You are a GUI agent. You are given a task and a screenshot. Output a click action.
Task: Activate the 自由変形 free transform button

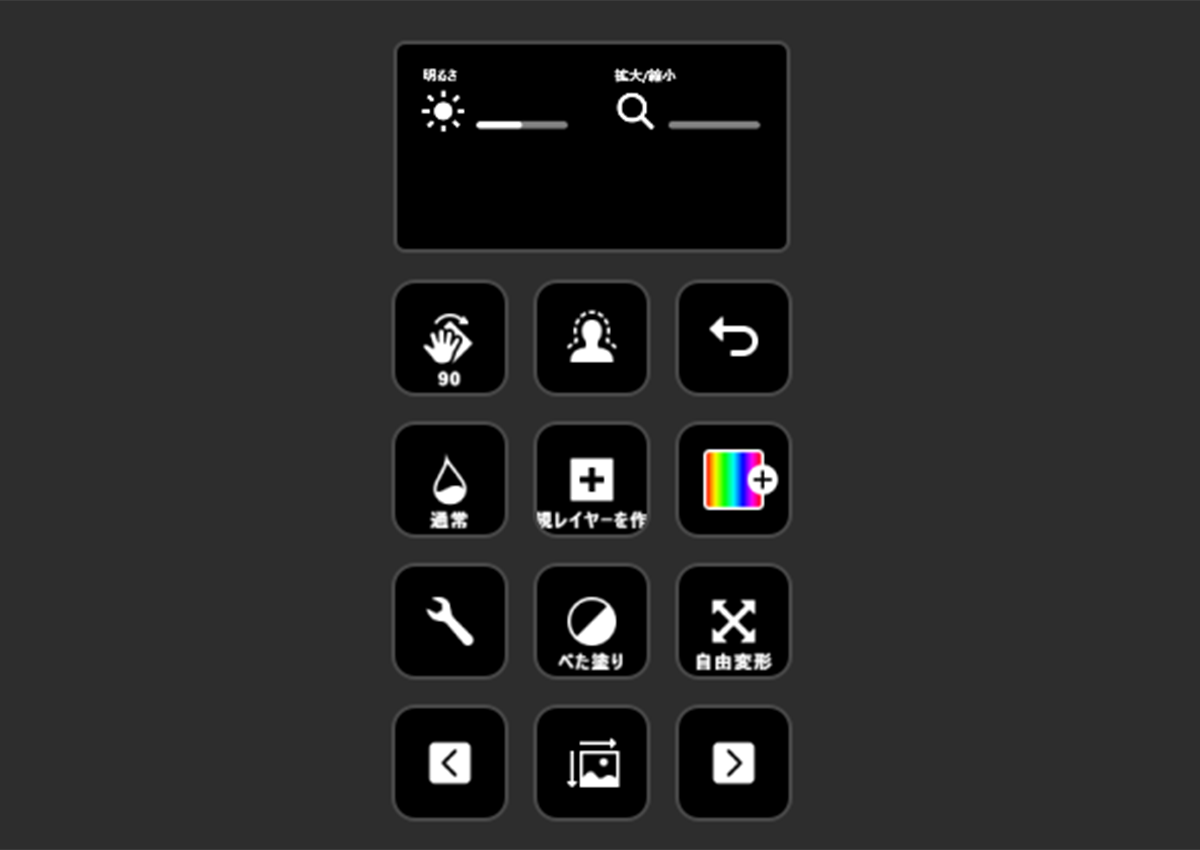coord(734,622)
